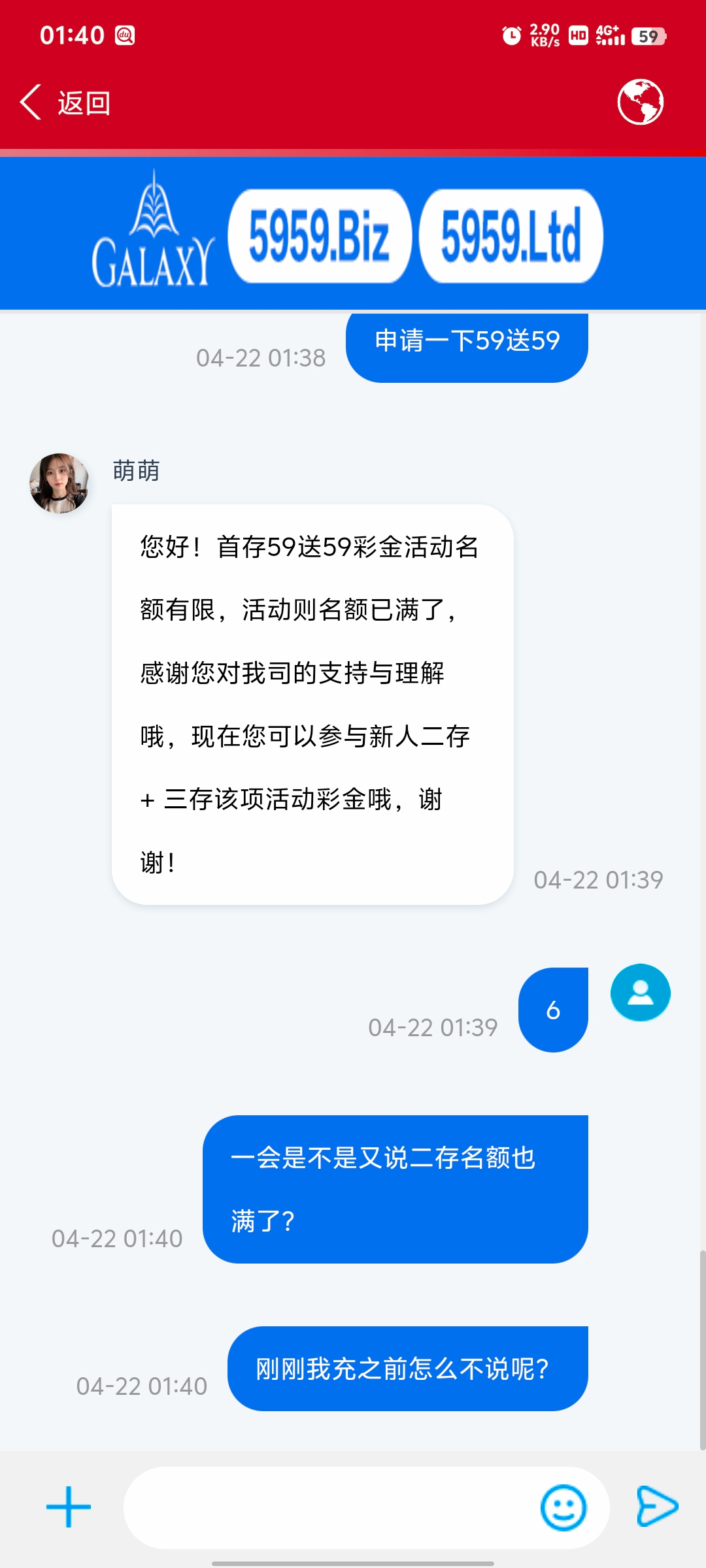706x1568 pixels.
Task: Open the plus attachment menu
Action: (x=69, y=1507)
